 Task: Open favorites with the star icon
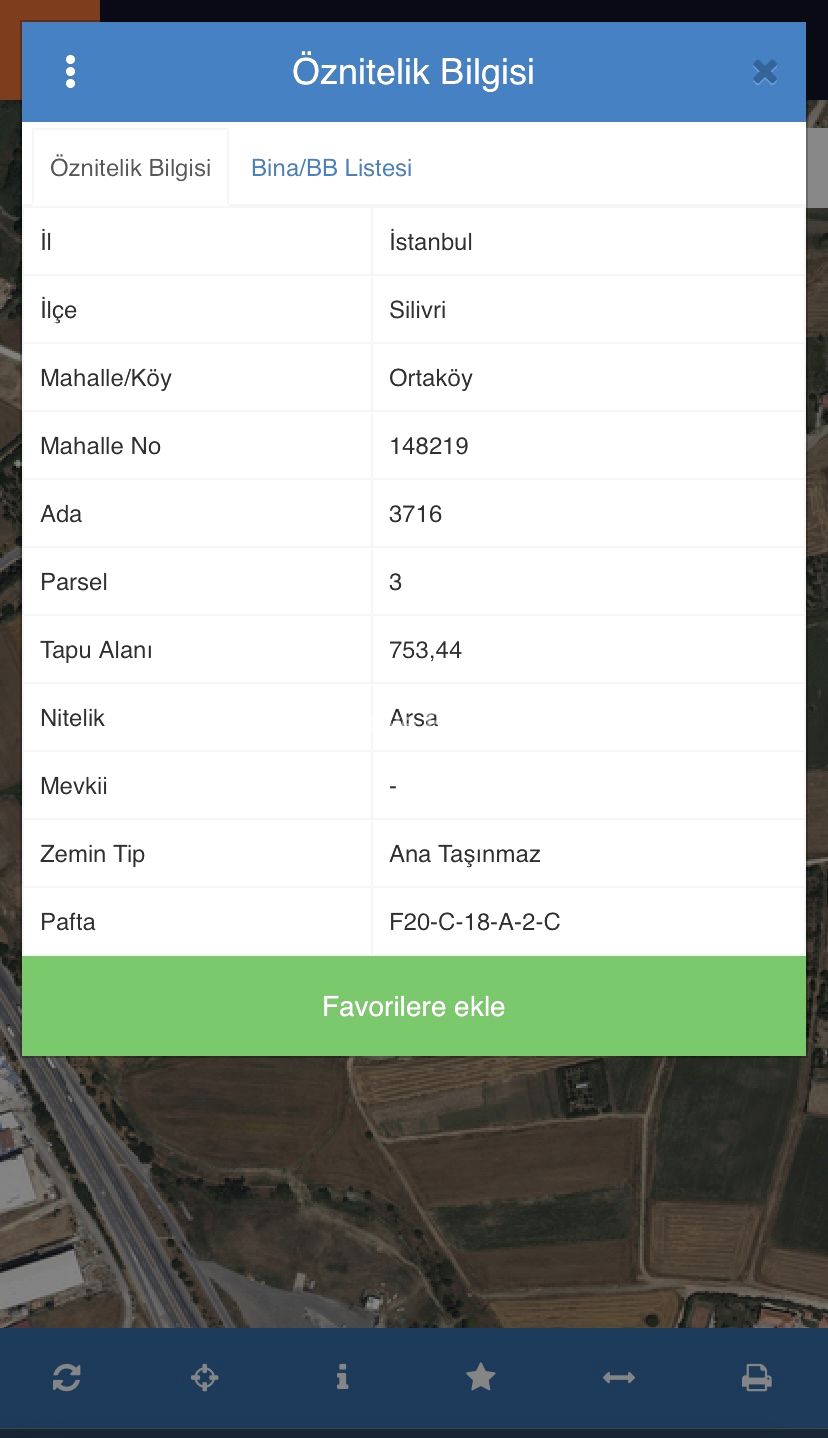(x=480, y=1378)
